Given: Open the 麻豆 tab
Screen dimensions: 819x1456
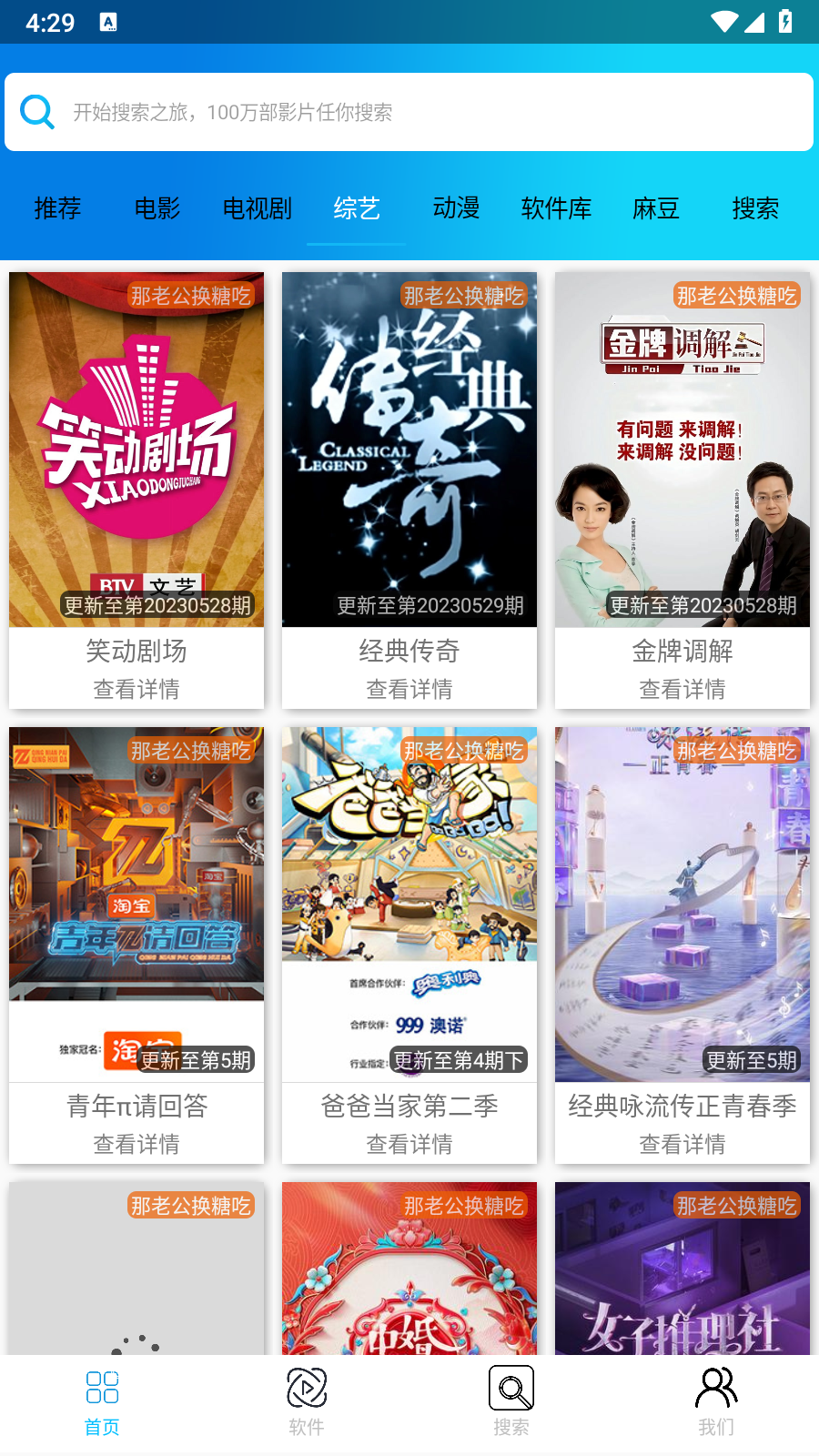Looking at the screenshot, I should pos(656,208).
